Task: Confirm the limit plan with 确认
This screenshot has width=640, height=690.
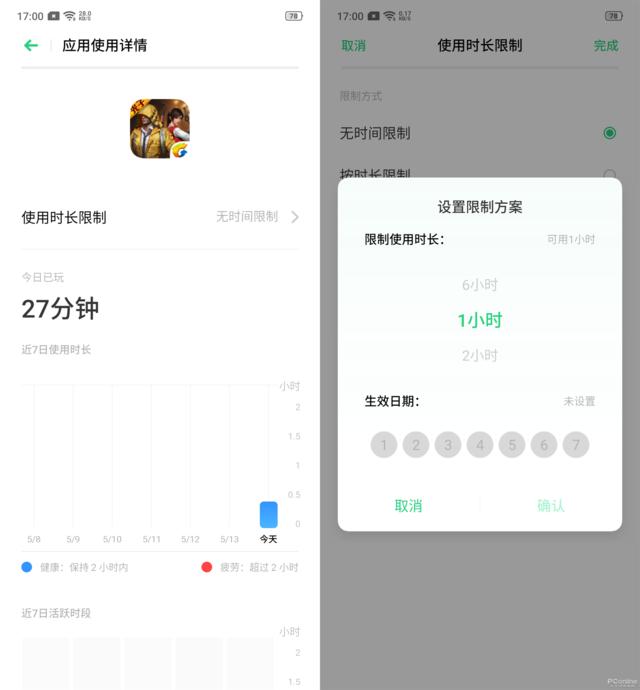Action: tap(551, 506)
